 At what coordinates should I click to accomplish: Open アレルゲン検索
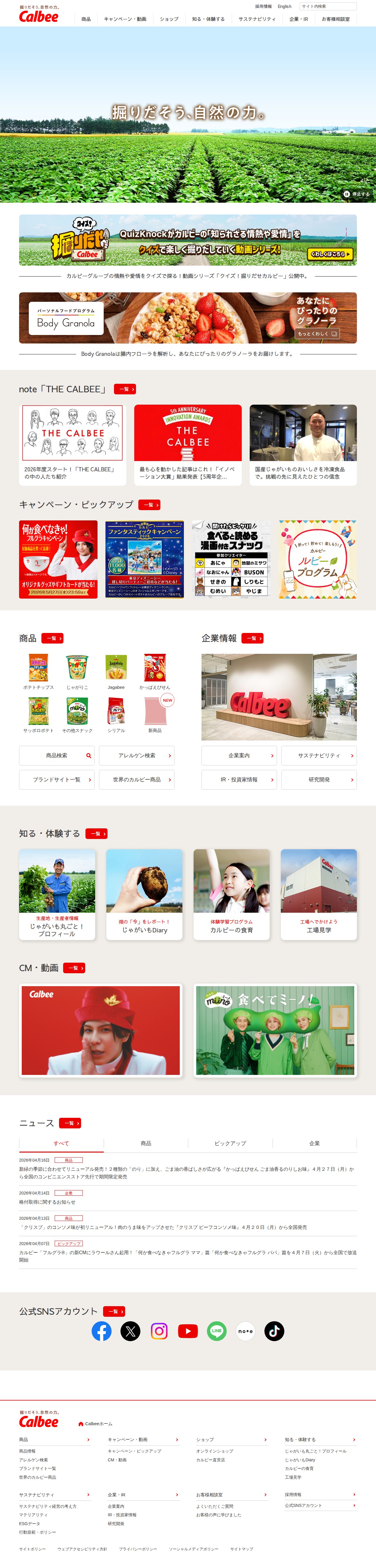click(137, 755)
